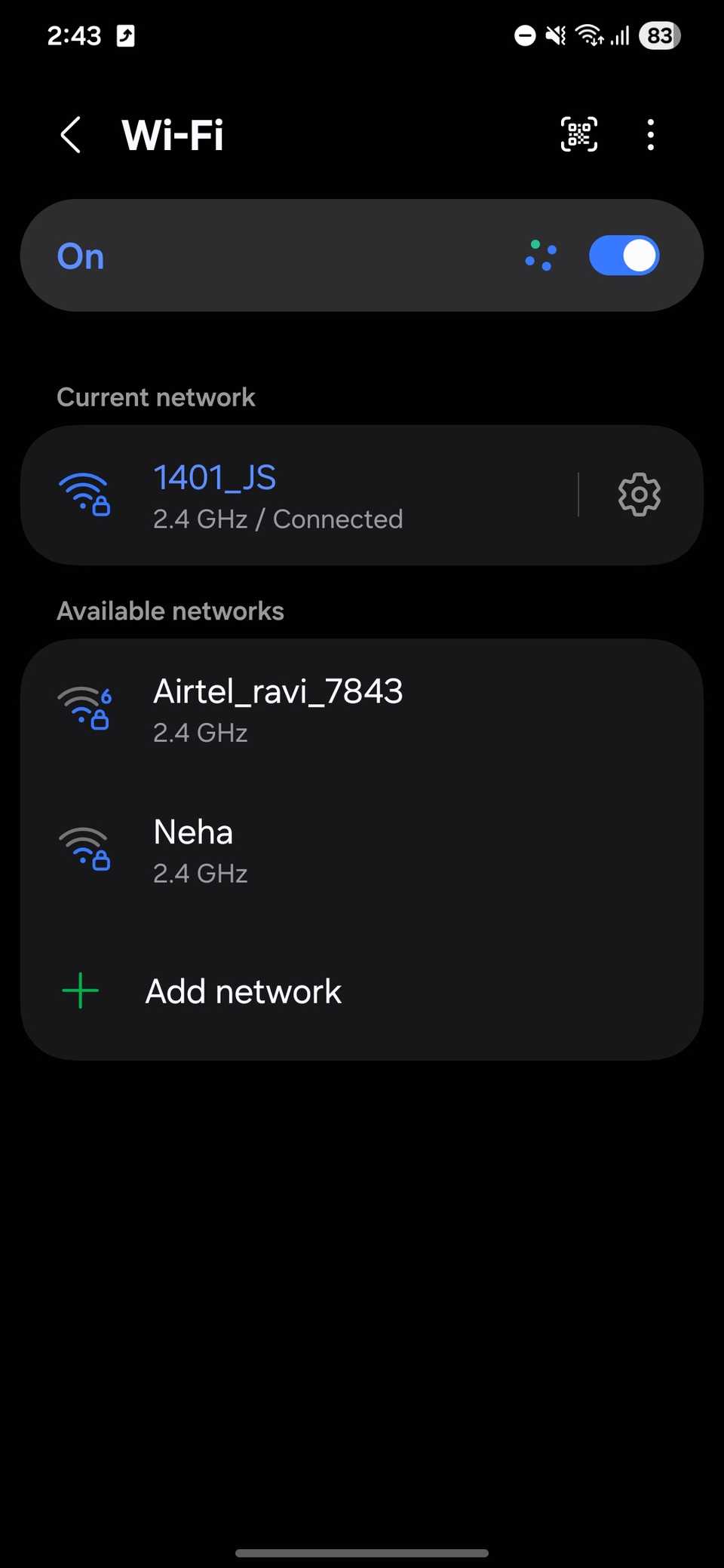Open the three-dot overflow menu
Viewport: 724px width, 1568px height.
(x=650, y=134)
